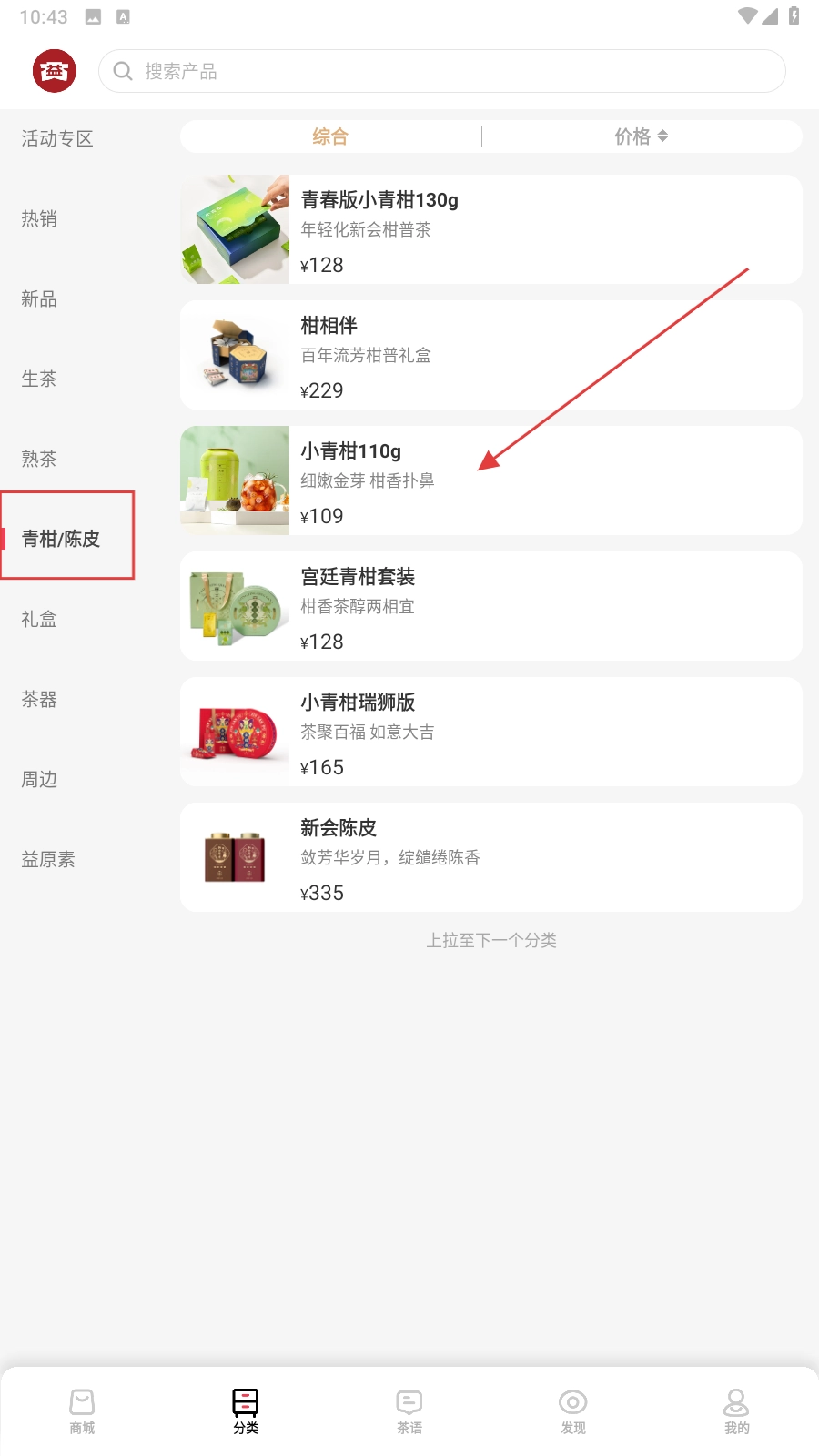Open the 小青柑110g product

click(x=491, y=480)
